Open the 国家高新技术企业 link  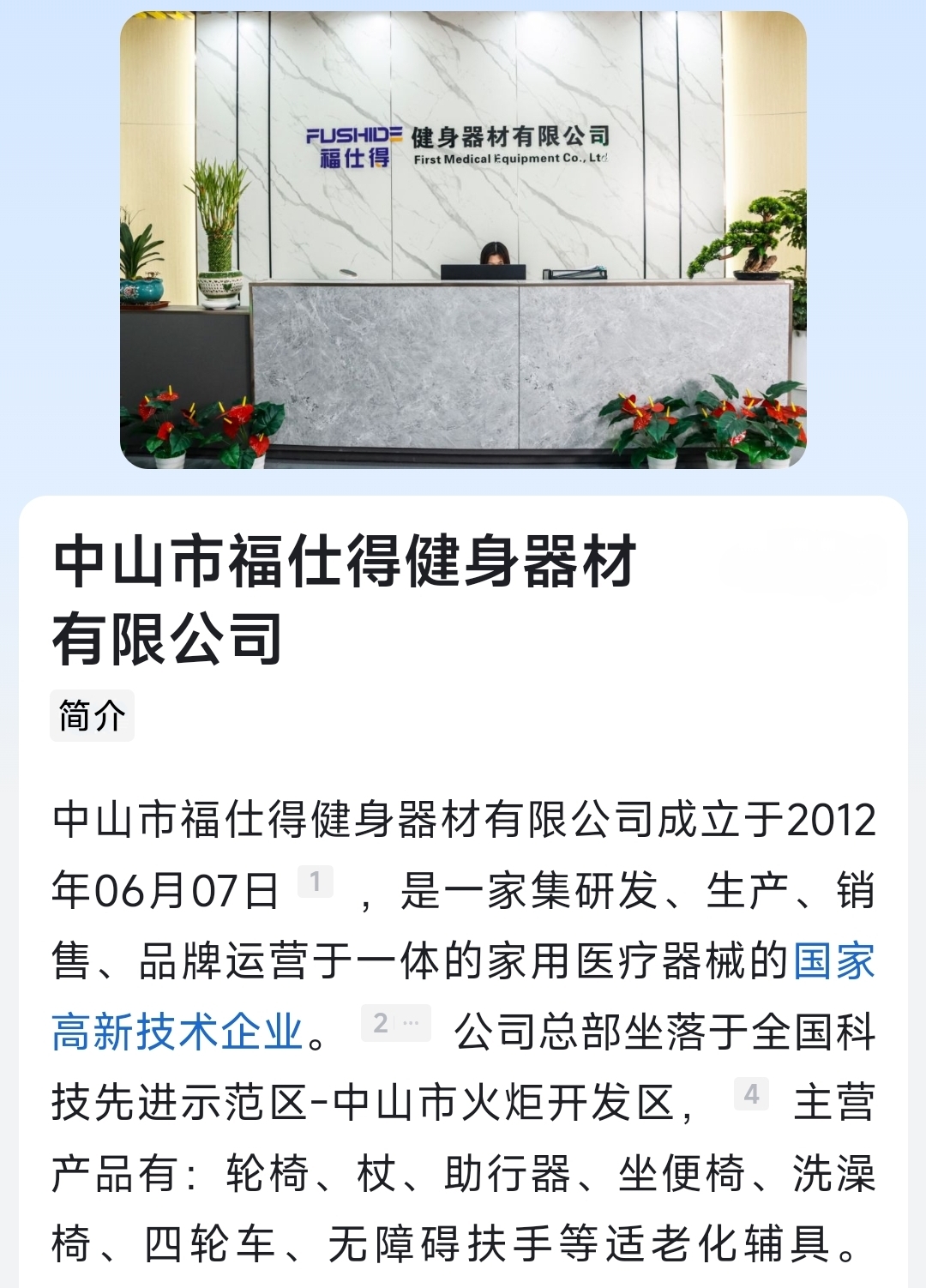pyautogui.click(x=177, y=1032)
